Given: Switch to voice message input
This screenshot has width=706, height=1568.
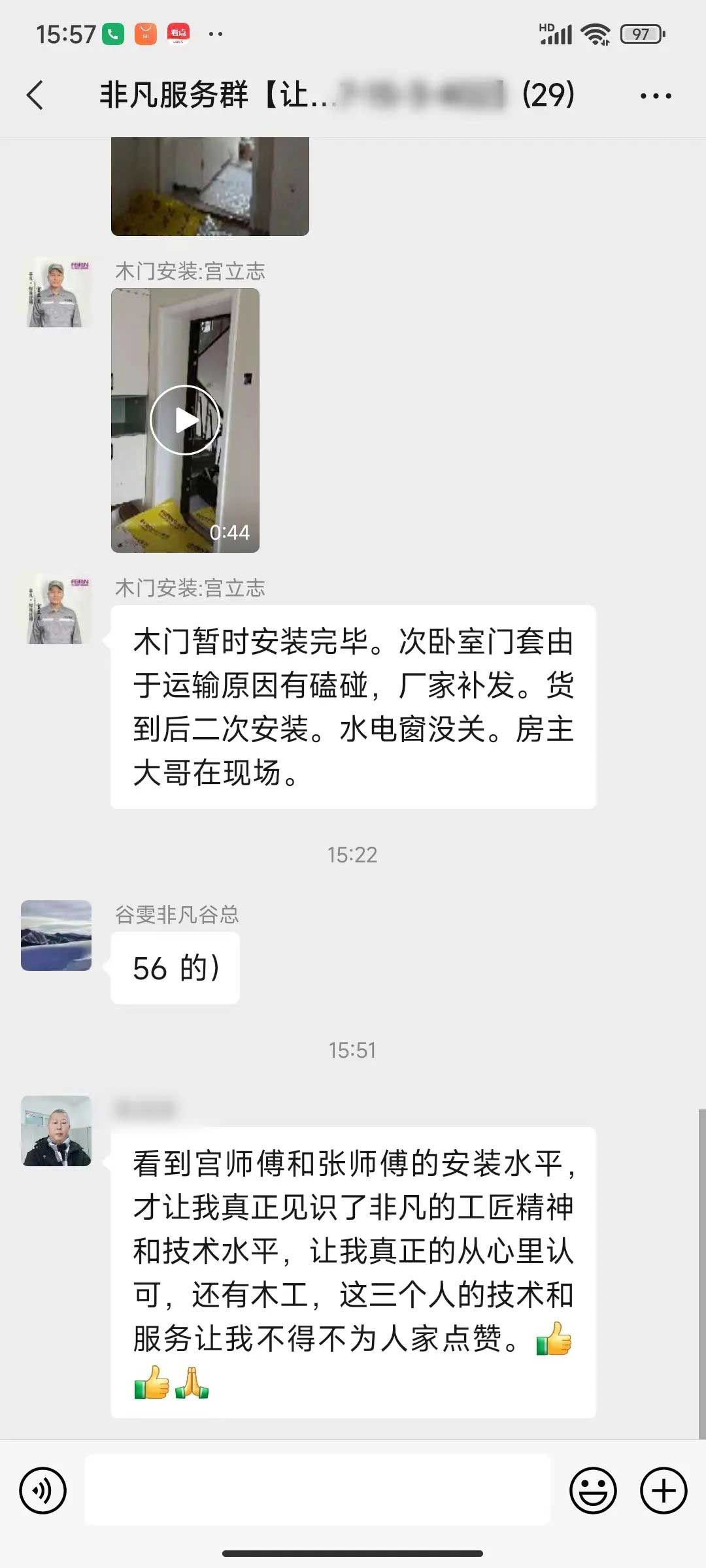Looking at the screenshot, I should [43, 1491].
